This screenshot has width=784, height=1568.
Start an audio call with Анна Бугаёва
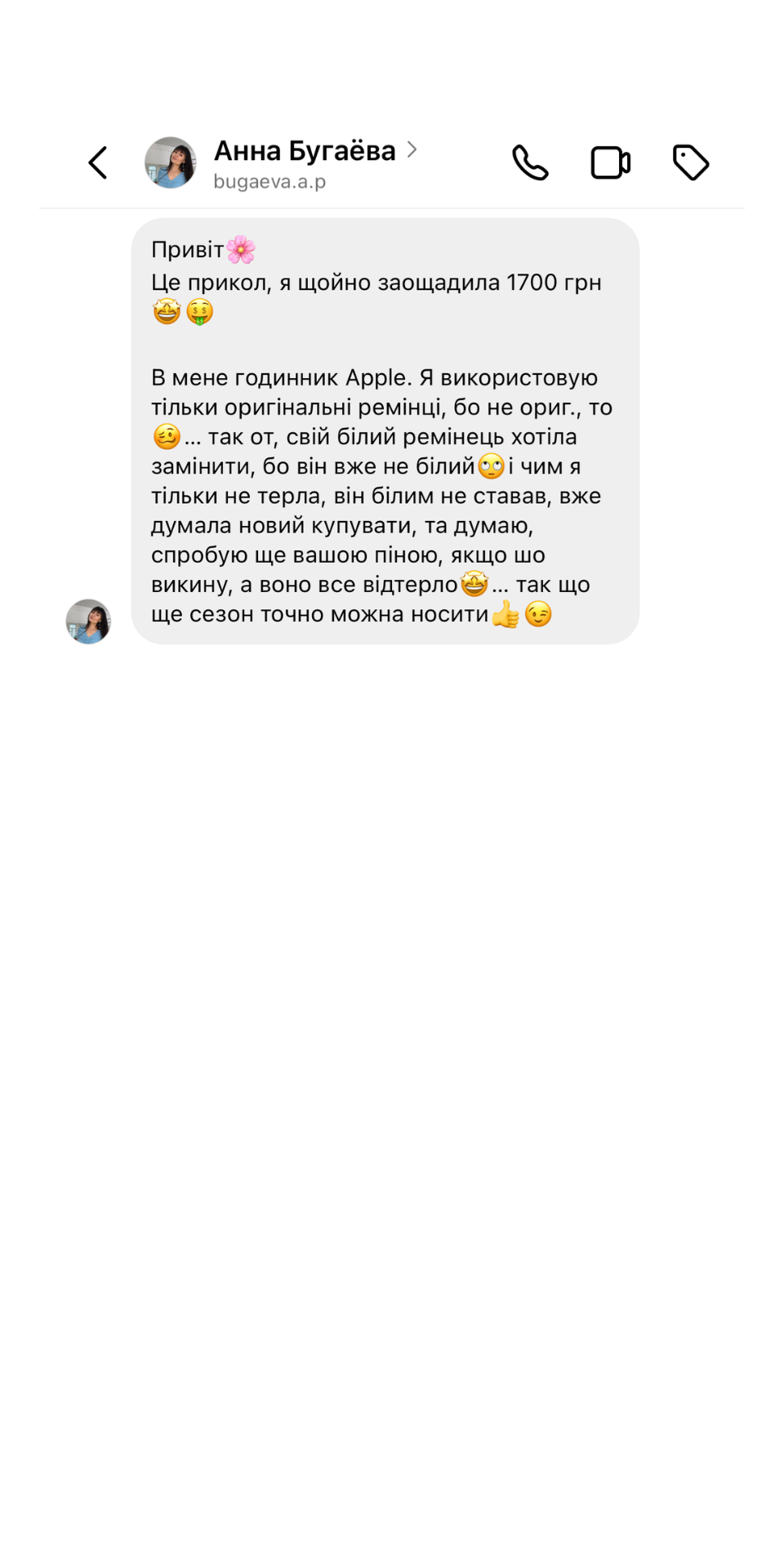[x=530, y=163]
